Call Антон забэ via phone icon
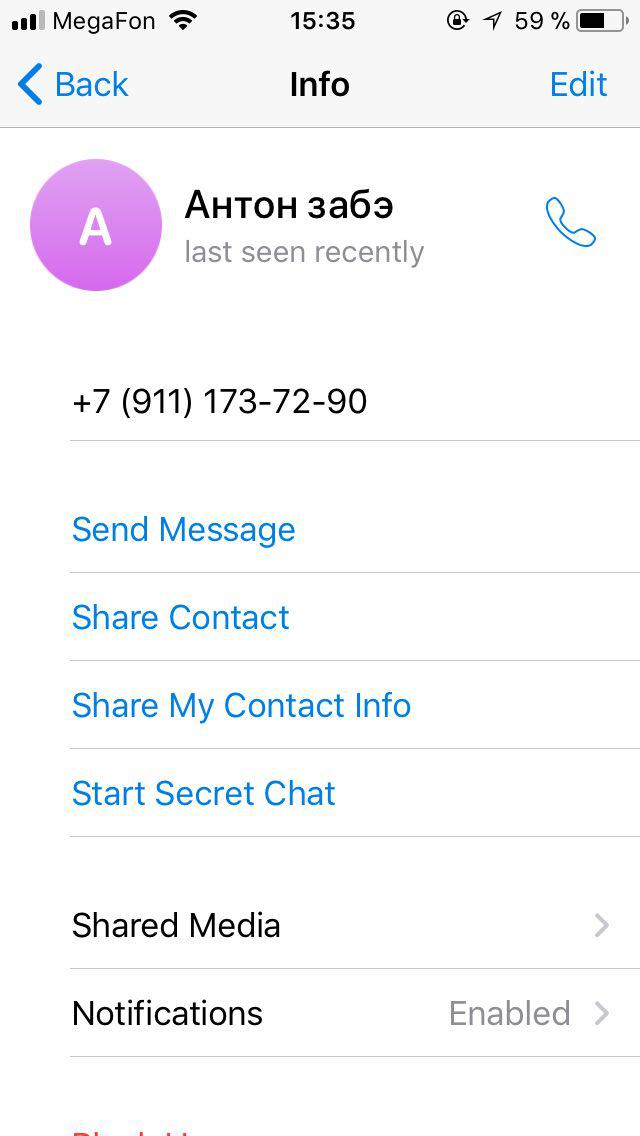This screenshot has width=640, height=1136. coord(570,222)
